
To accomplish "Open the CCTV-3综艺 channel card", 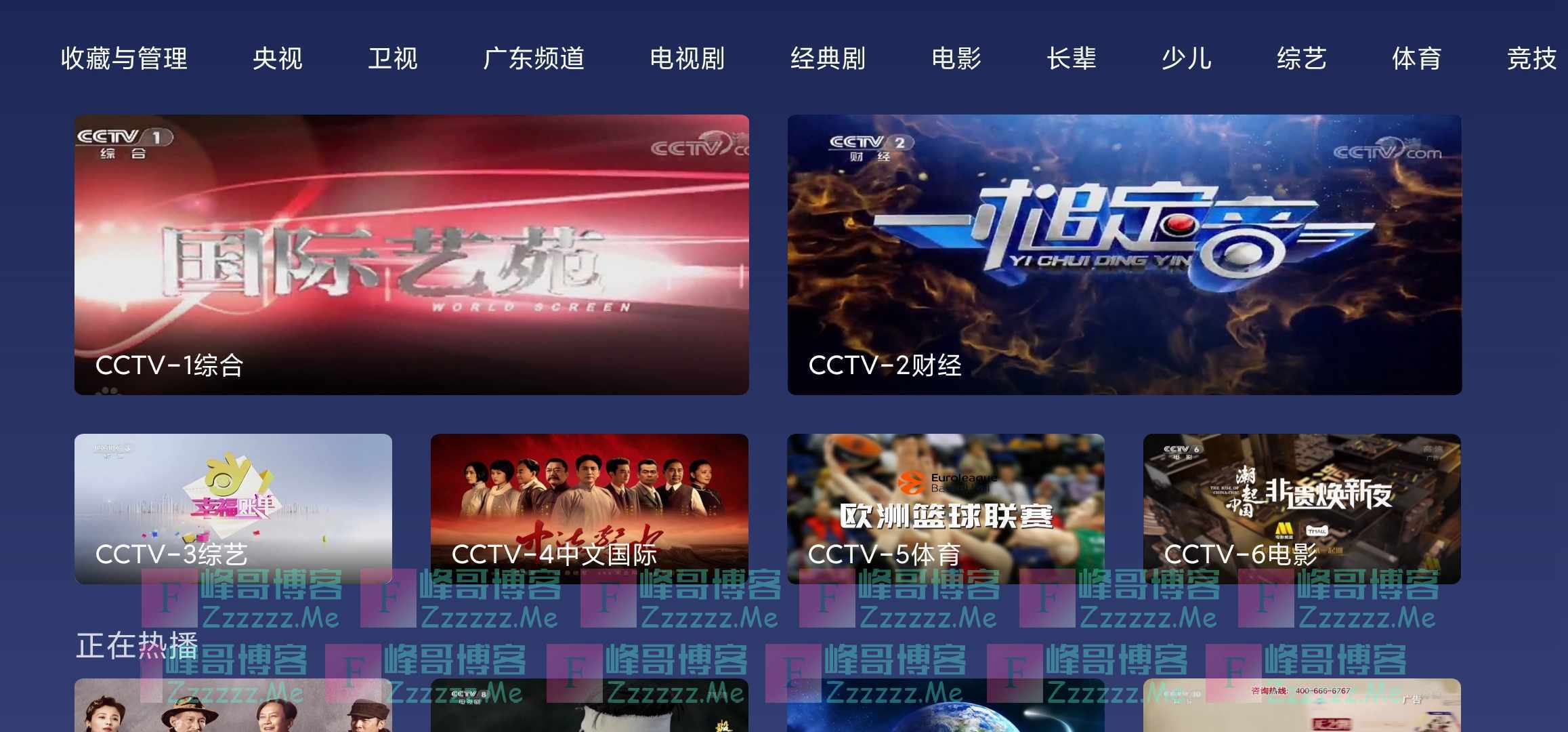I will click(x=233, y=508).
